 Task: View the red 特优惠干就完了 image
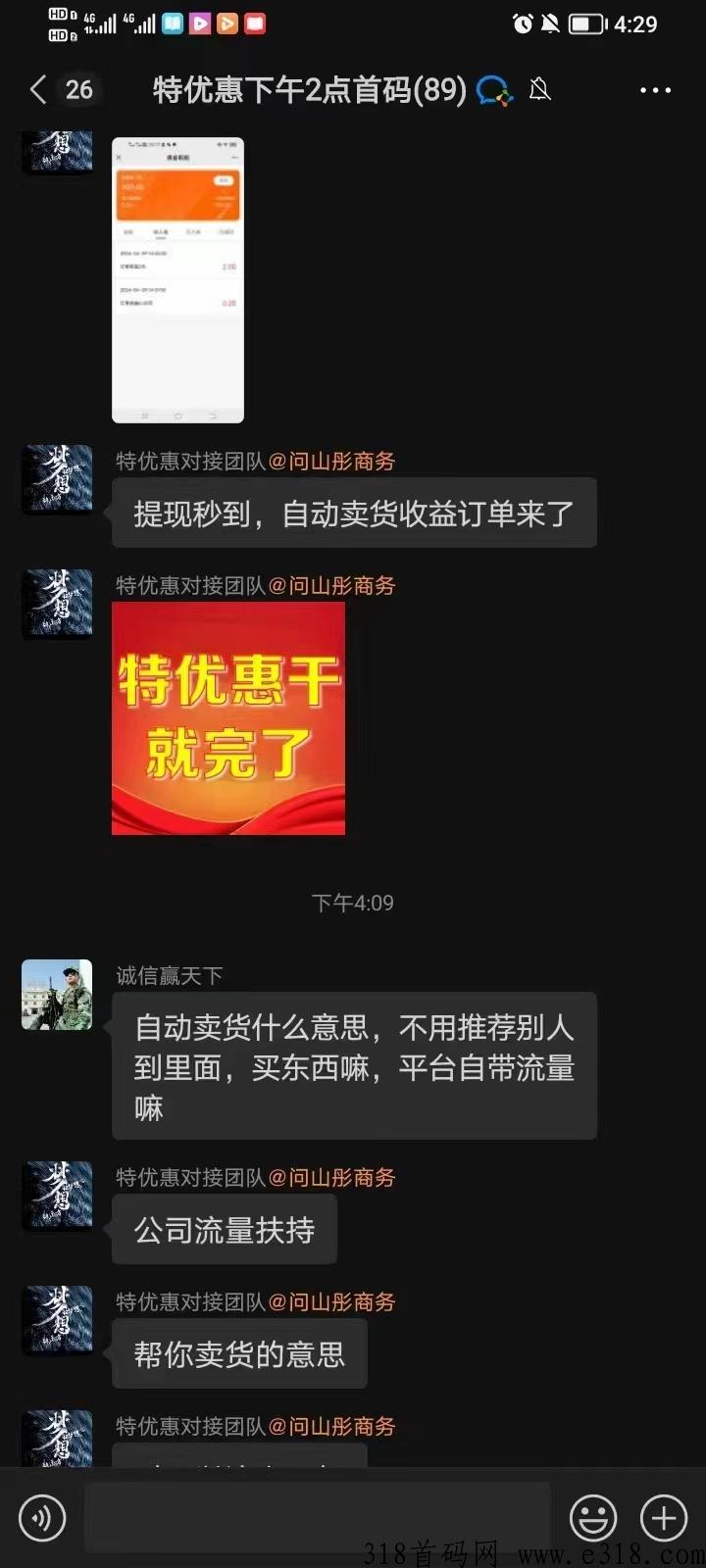tap(228, 718)
